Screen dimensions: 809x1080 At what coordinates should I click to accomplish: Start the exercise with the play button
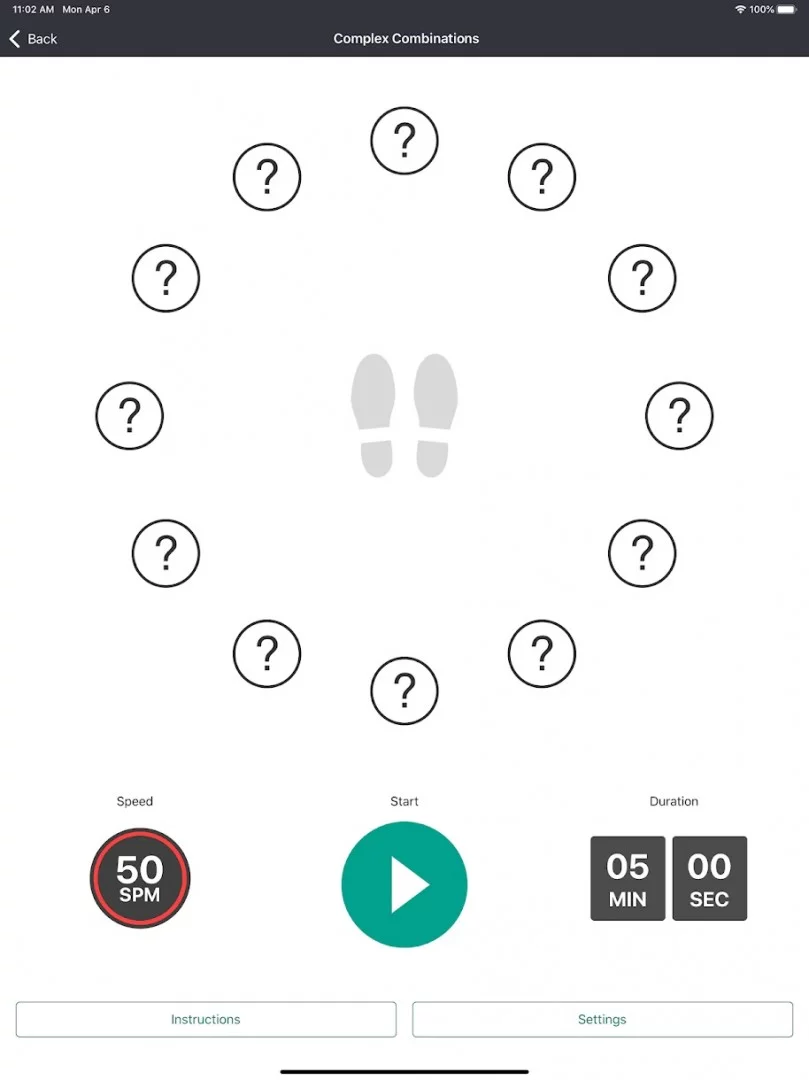tap(404, 884)
